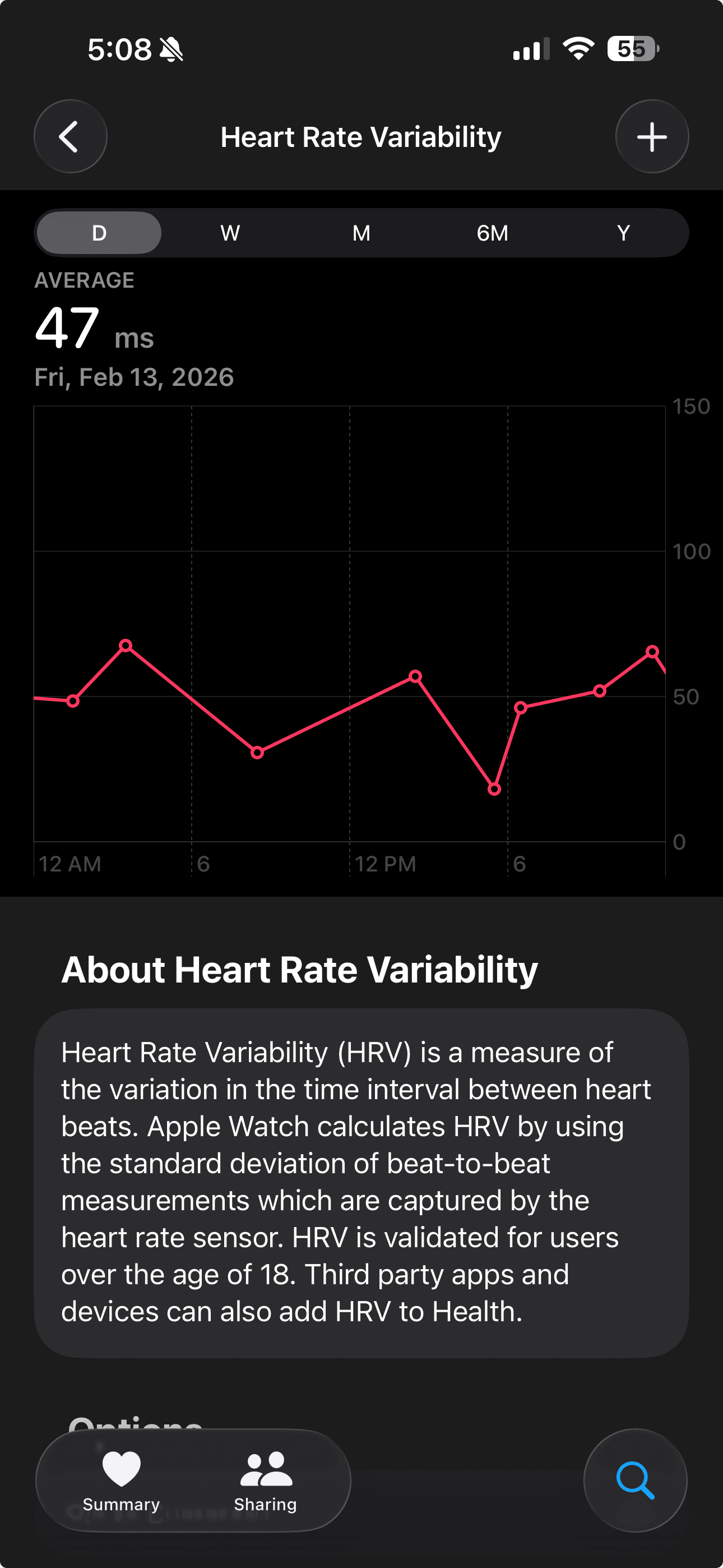Image resolution: width=723 pixels, height=1568 pixels.
Task: Switch to the W weekly range
Action: click(229, 232)
